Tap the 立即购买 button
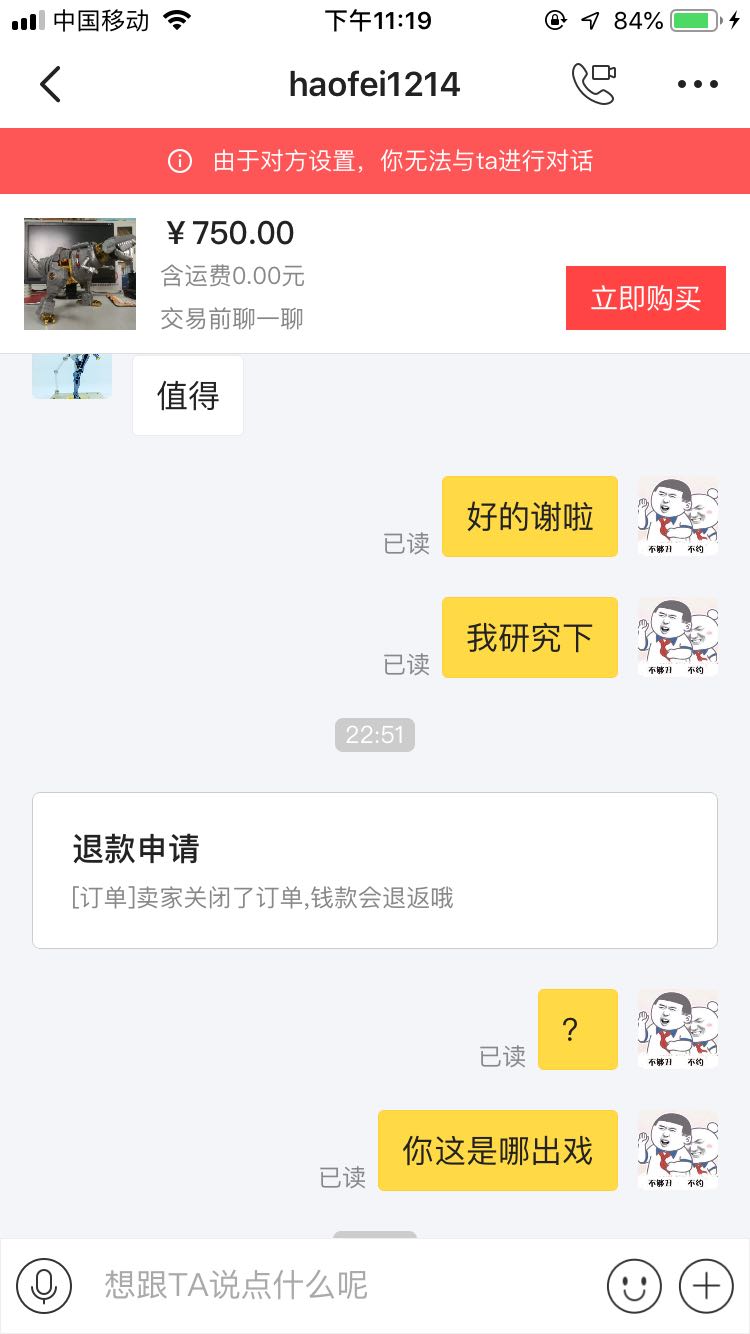Viewport: 750px width, 1334px height. [x=645, y=298]
